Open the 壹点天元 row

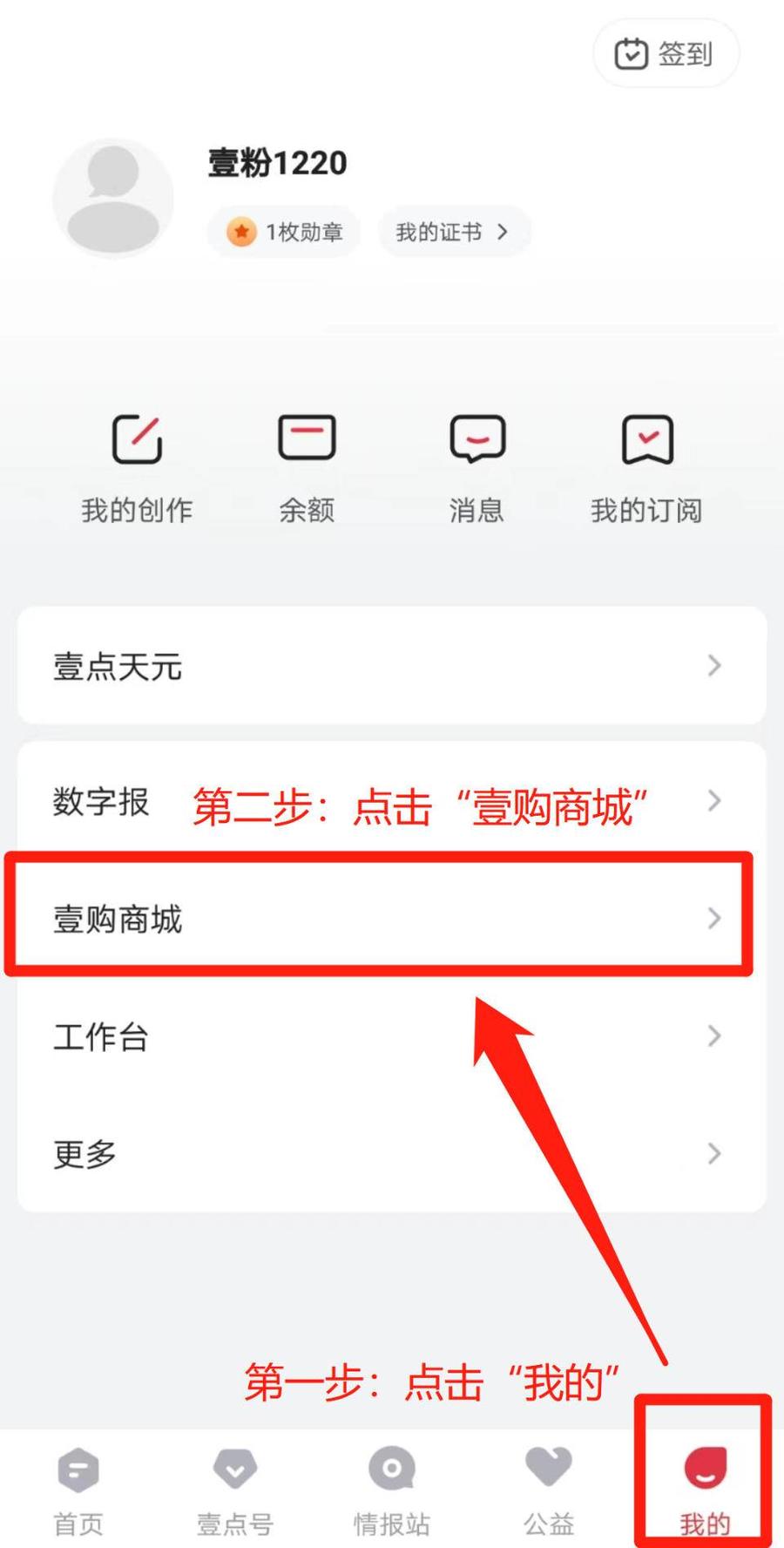(392, 666)
